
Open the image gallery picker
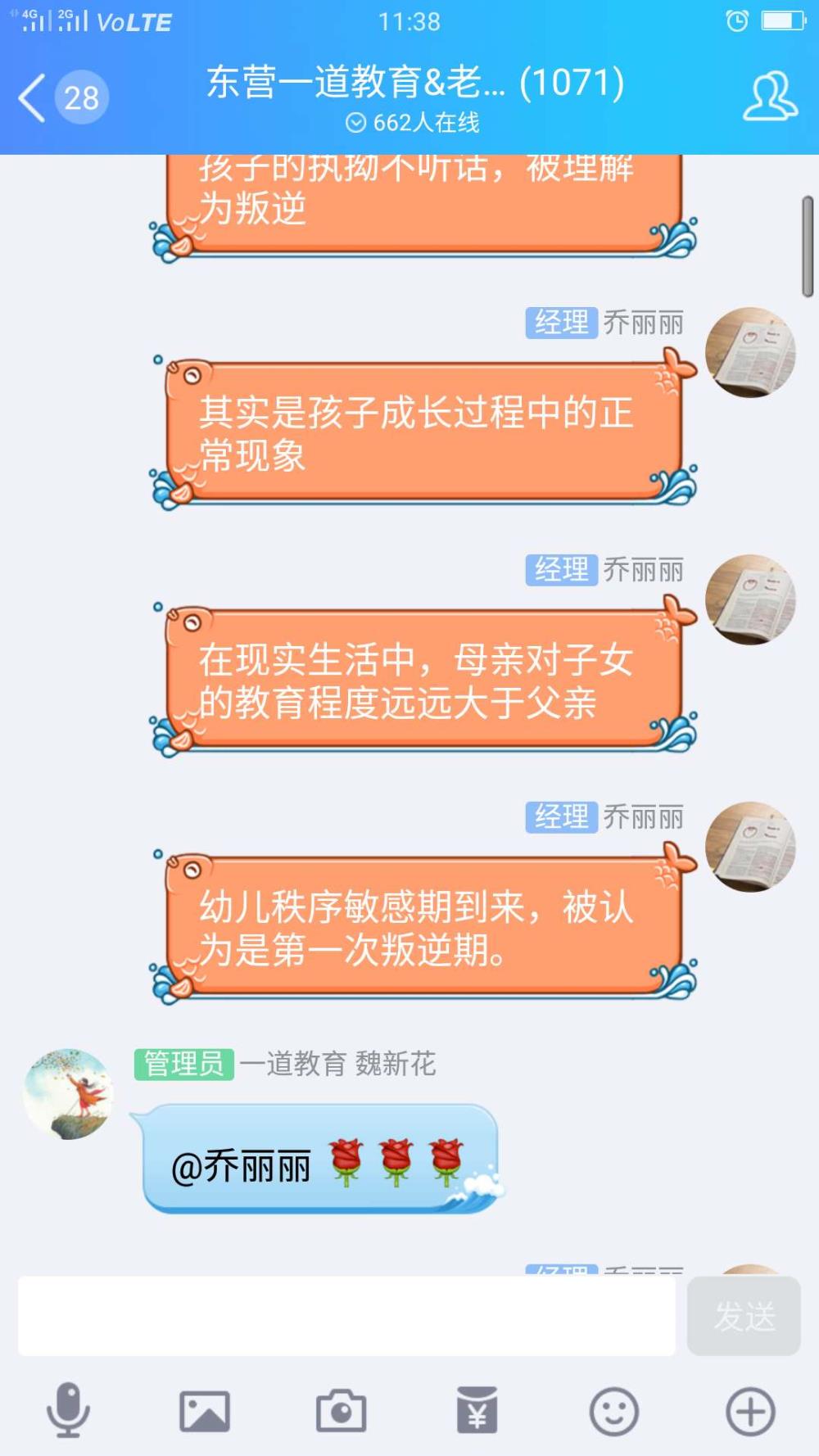point(205,1411)
